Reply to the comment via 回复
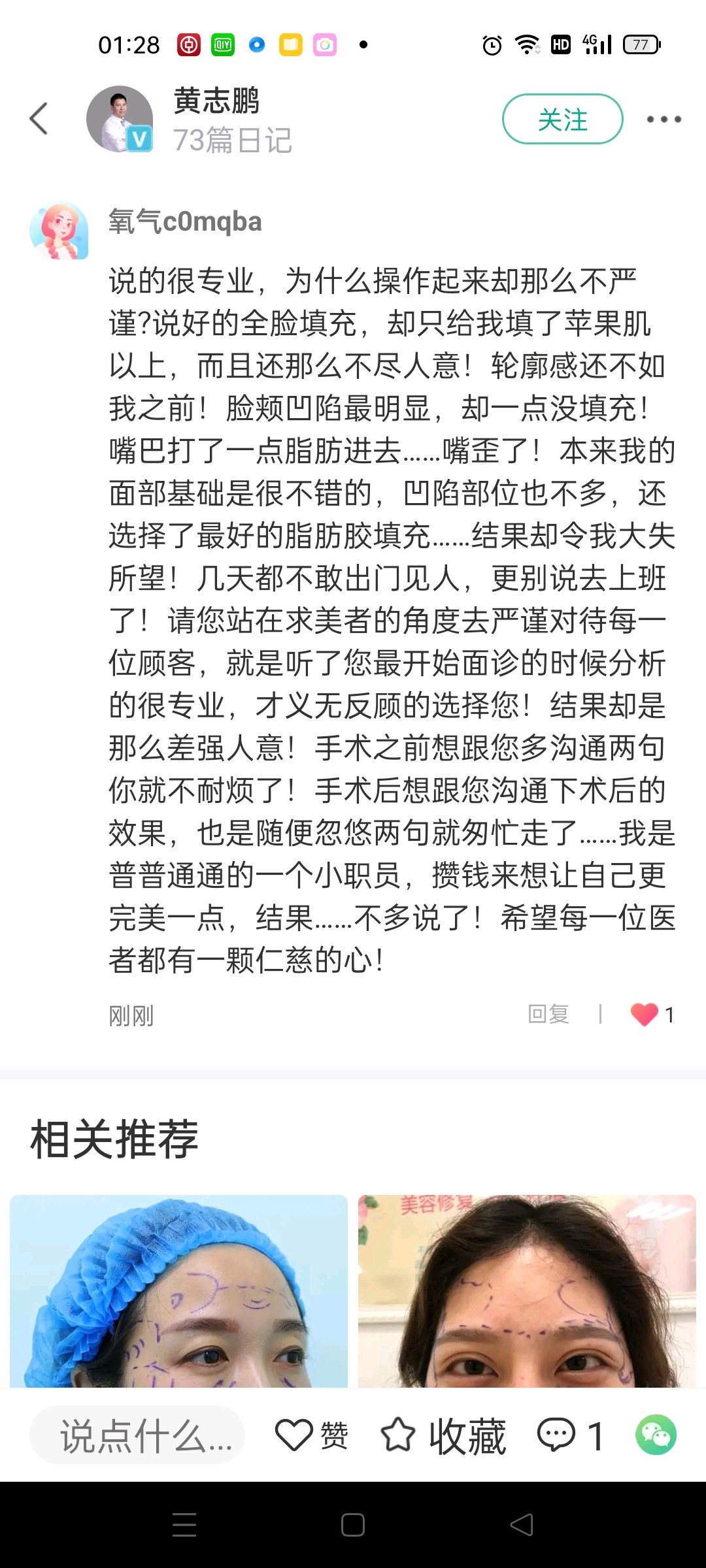Image resolution: width=706 pixels, height=1568 pixels. click(x=548, y=1014)
